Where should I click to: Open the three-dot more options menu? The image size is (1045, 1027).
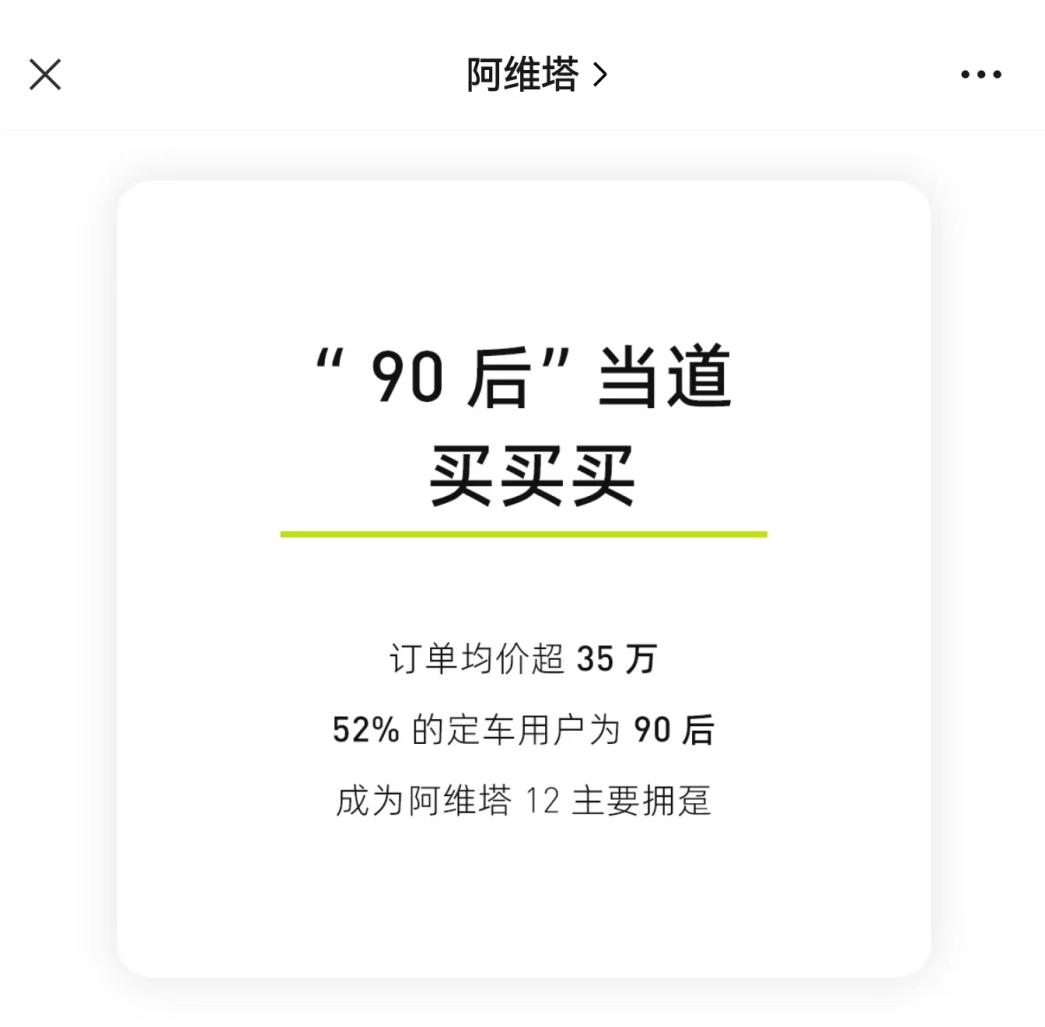pos(980,74)
